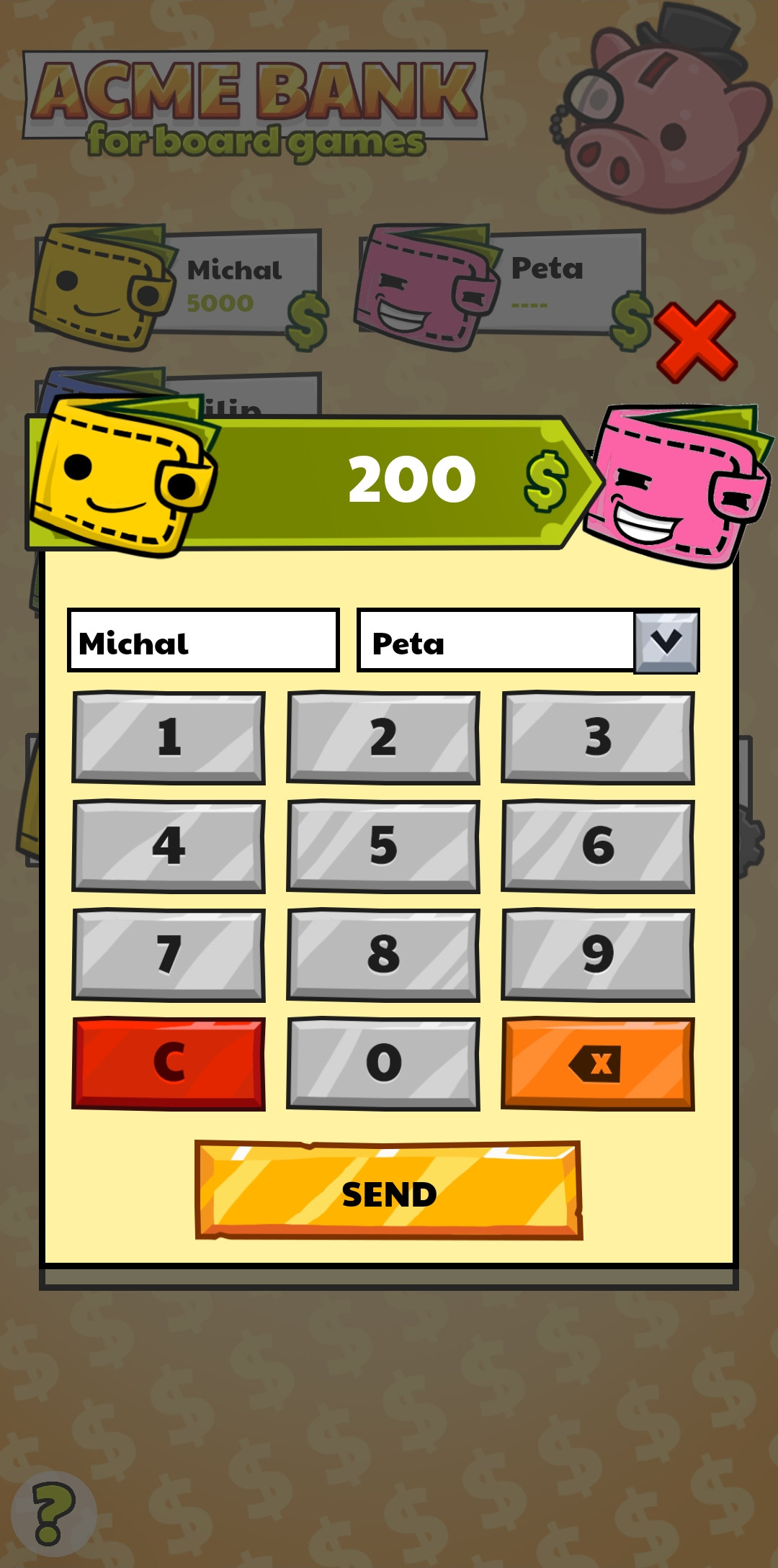
Task: Enter digit 9 on the keypad
Action: 598,955
